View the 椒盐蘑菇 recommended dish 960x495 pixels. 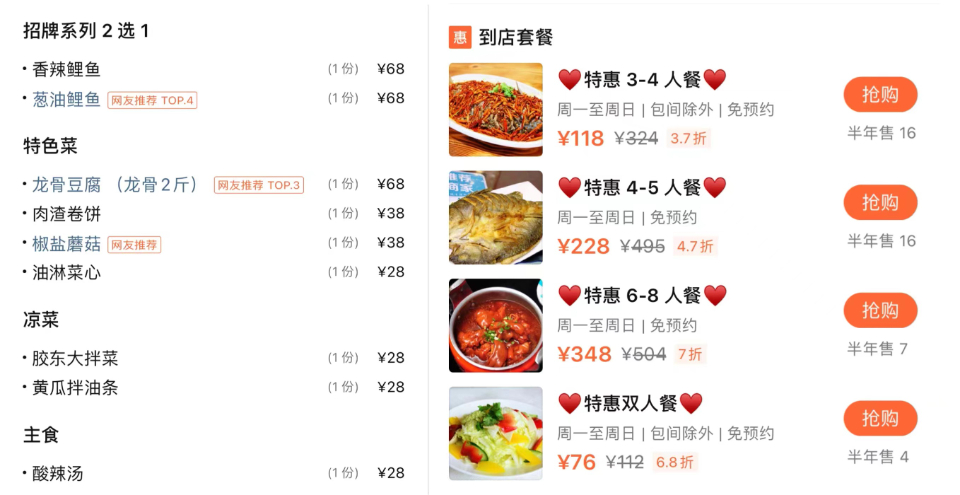(66, 243)
